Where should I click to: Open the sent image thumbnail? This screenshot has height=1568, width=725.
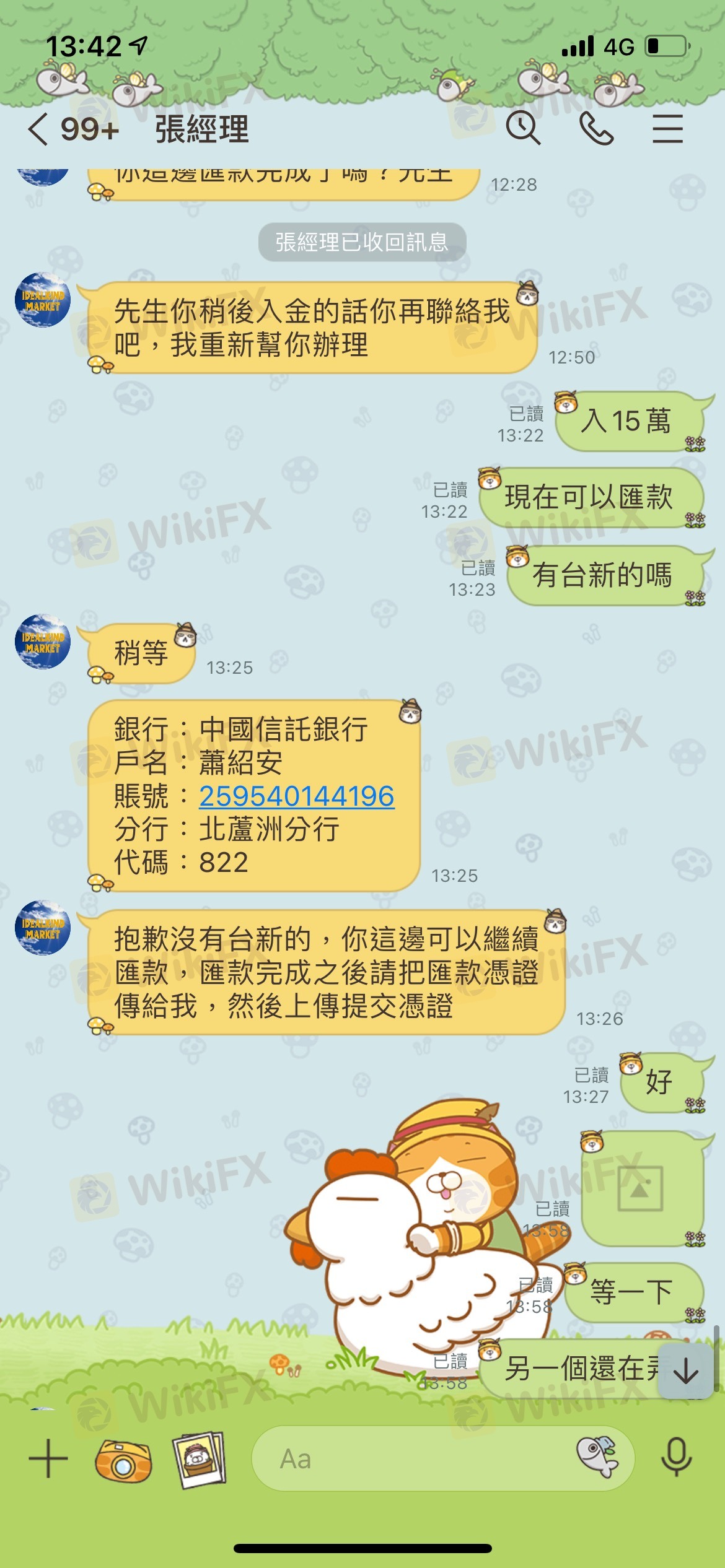click(x=641, y=1189)
